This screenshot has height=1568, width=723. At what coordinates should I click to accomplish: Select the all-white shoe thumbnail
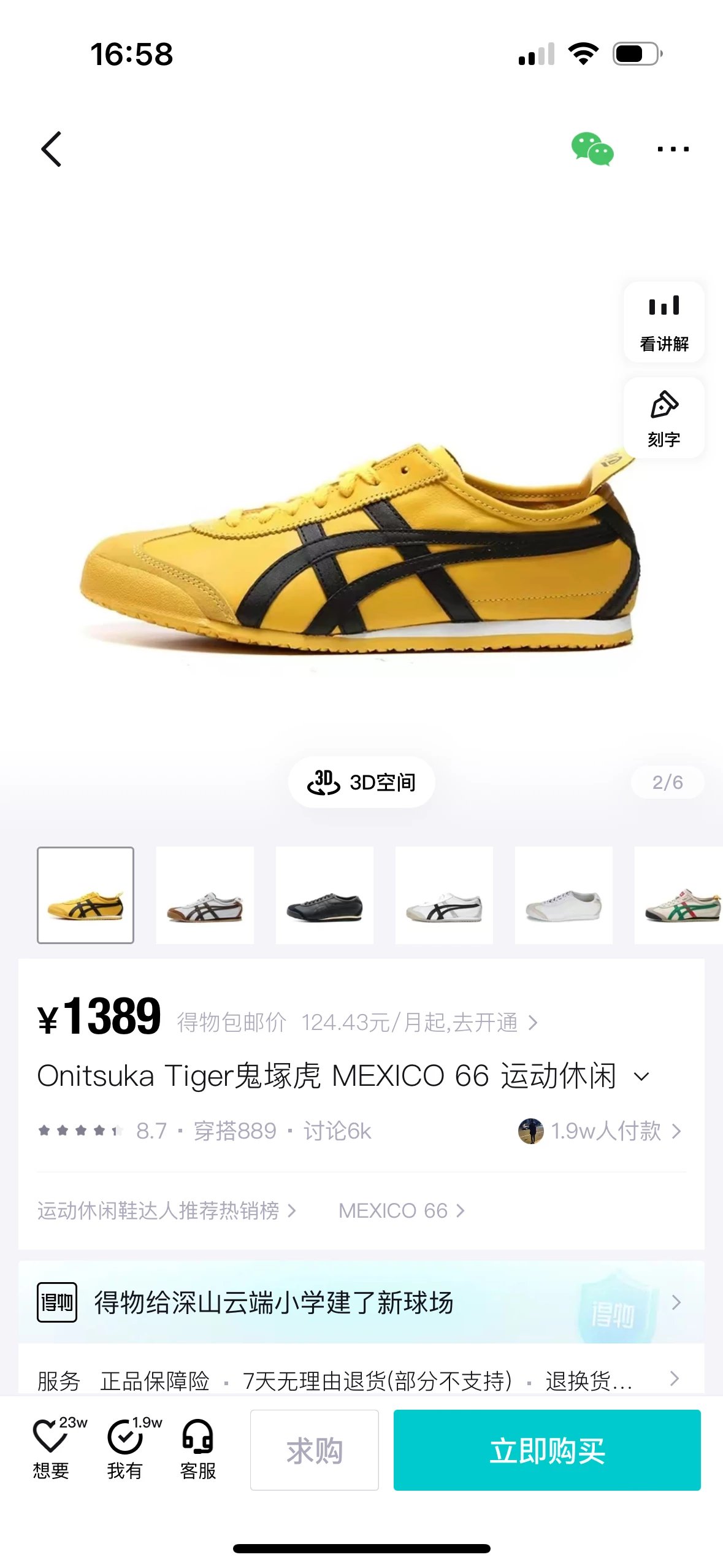coord(564,895)
